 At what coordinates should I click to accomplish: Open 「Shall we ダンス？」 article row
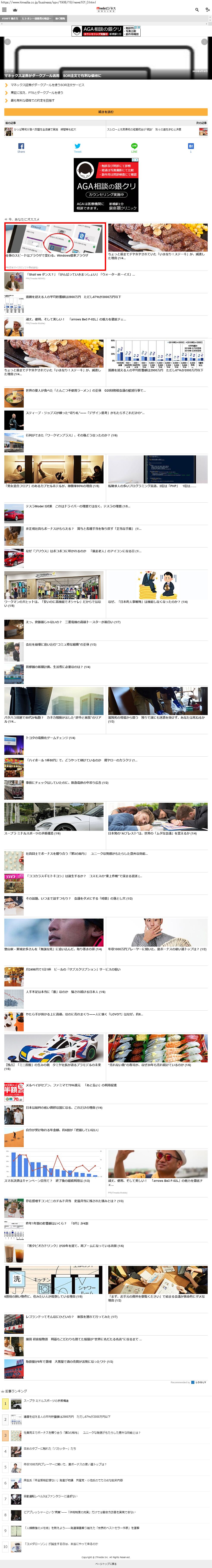(79, 274)
